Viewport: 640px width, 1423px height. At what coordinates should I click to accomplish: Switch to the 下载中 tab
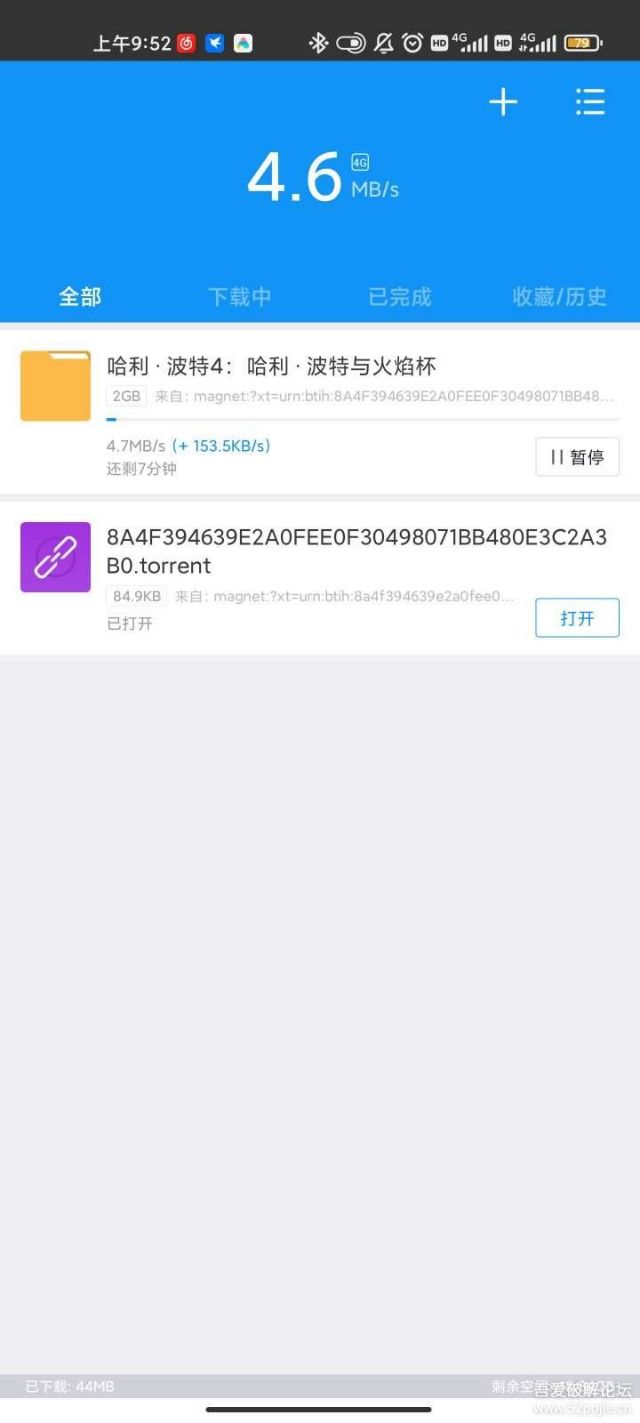tap(240, 297)
